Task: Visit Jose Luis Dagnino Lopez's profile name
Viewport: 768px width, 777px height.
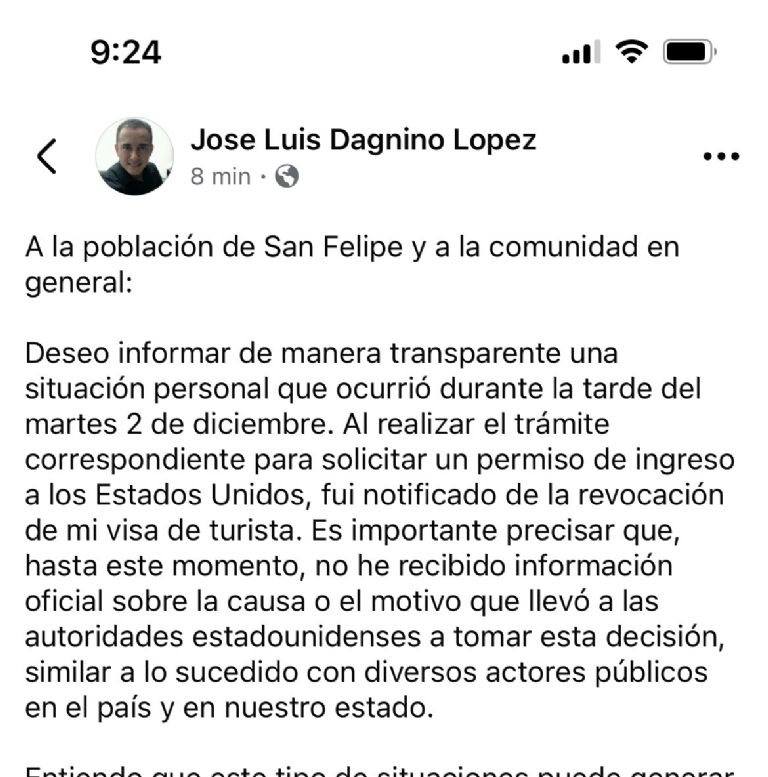Action: pos(363,139)
